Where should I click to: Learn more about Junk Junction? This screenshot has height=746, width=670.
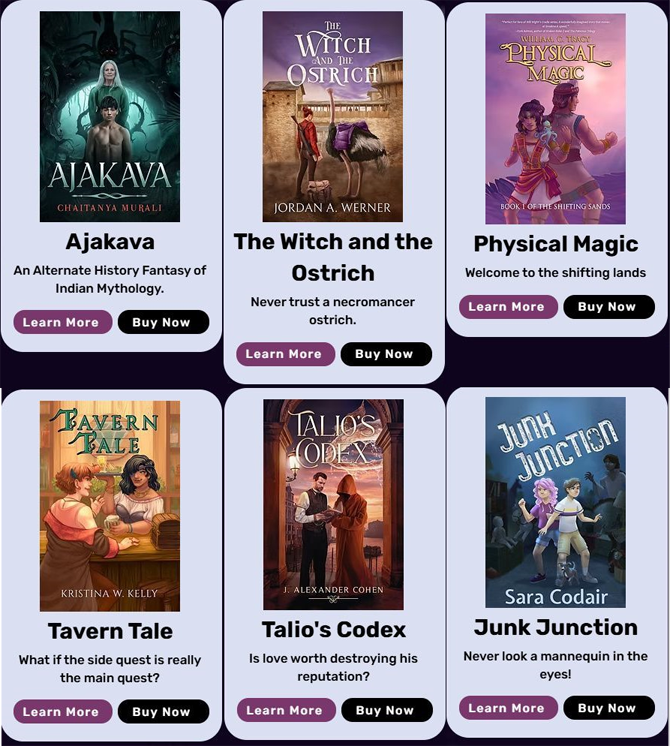click(508, 707)
